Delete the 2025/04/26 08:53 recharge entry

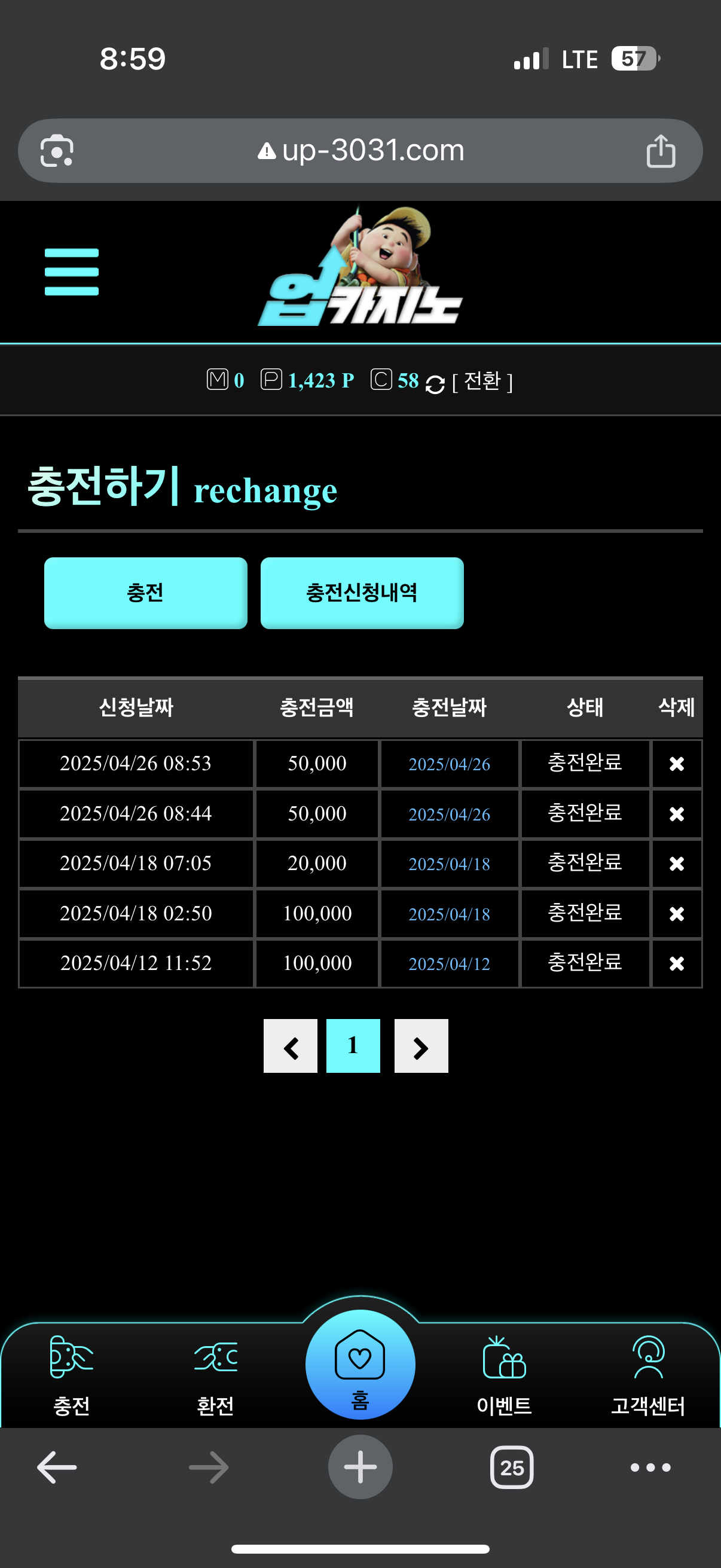click(677, 764)
